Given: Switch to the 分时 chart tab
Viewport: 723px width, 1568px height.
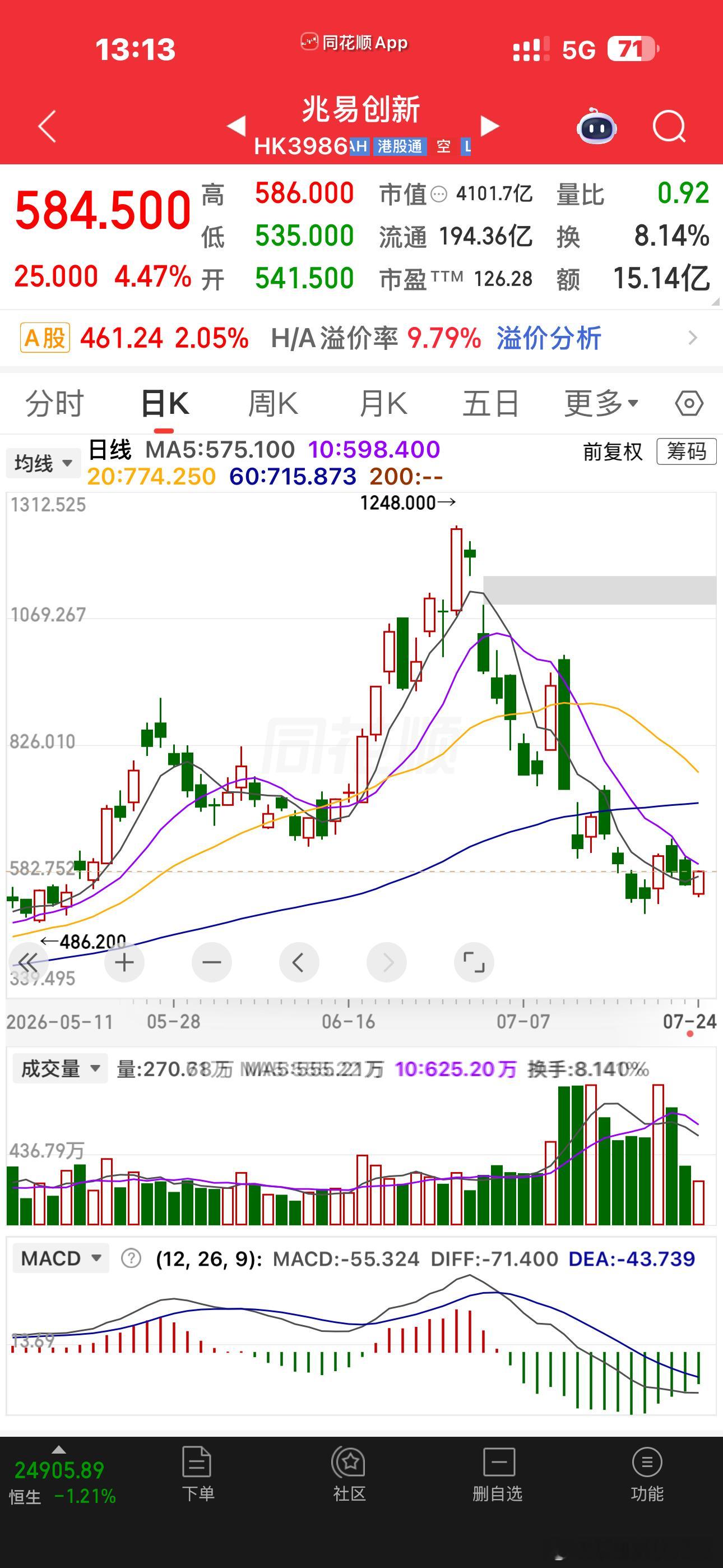Looking at the screenshot, I should 54,404.
